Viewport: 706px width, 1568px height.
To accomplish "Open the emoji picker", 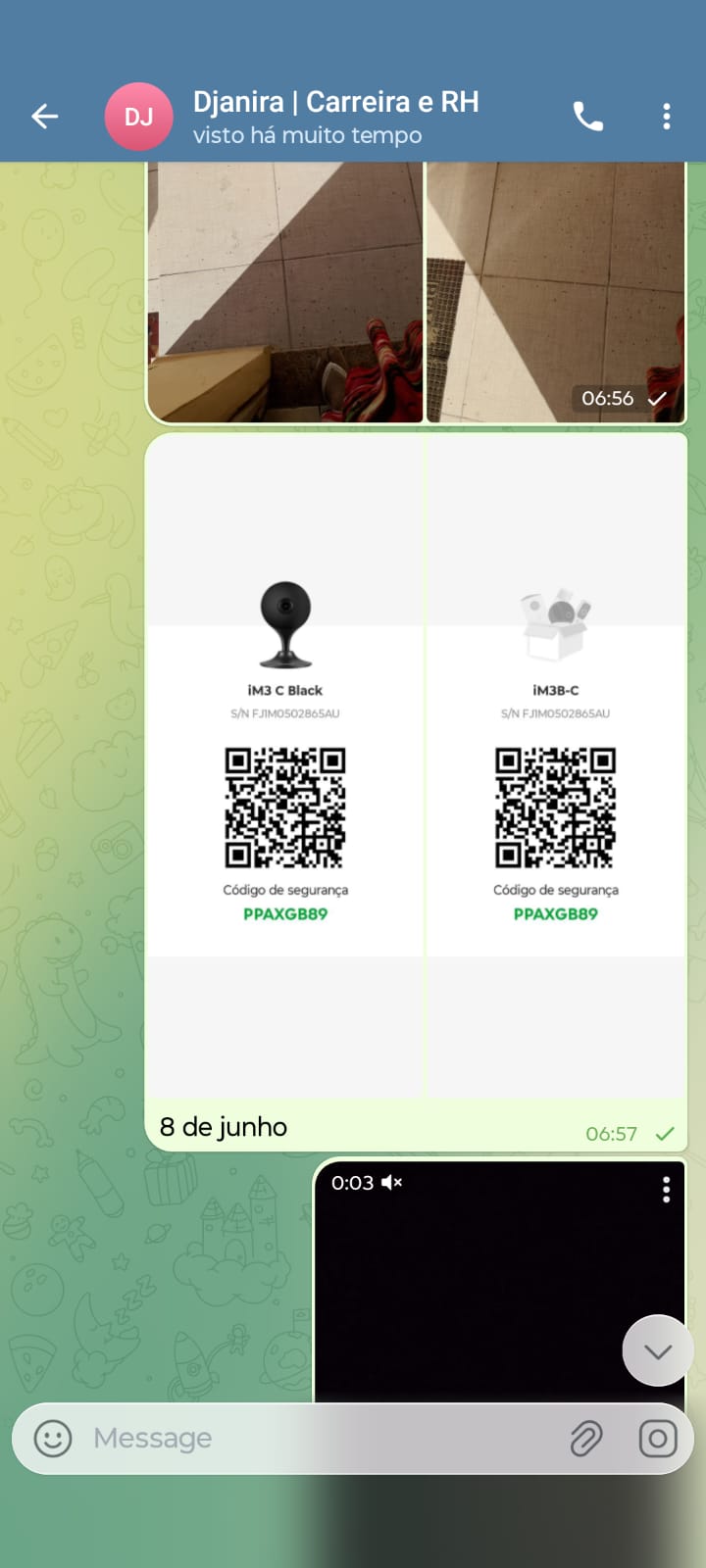I will point(53,1439).
